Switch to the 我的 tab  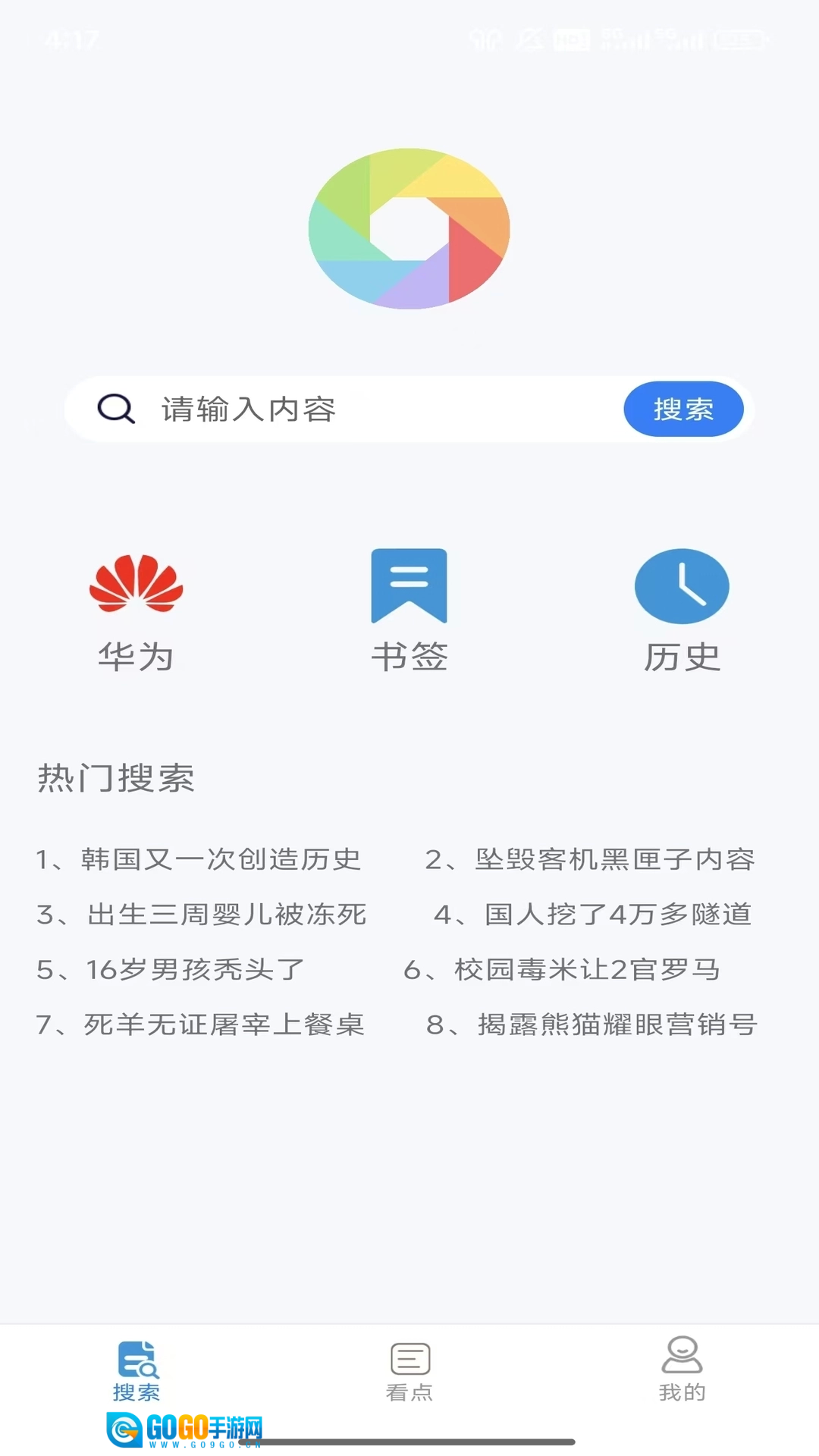(682, 1371)
